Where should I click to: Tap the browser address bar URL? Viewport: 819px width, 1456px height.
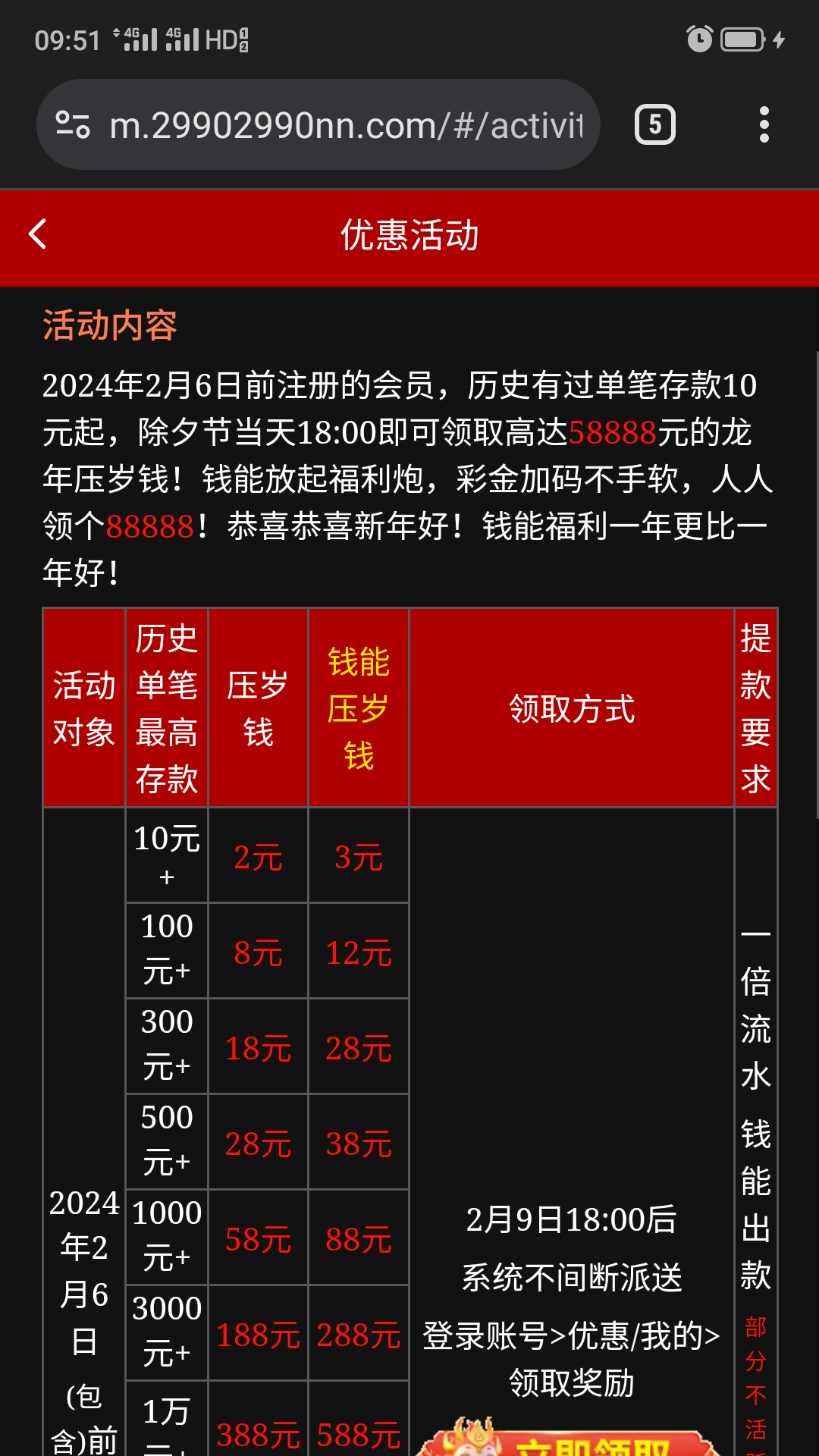pyautogui.click(x=346, y=125)
